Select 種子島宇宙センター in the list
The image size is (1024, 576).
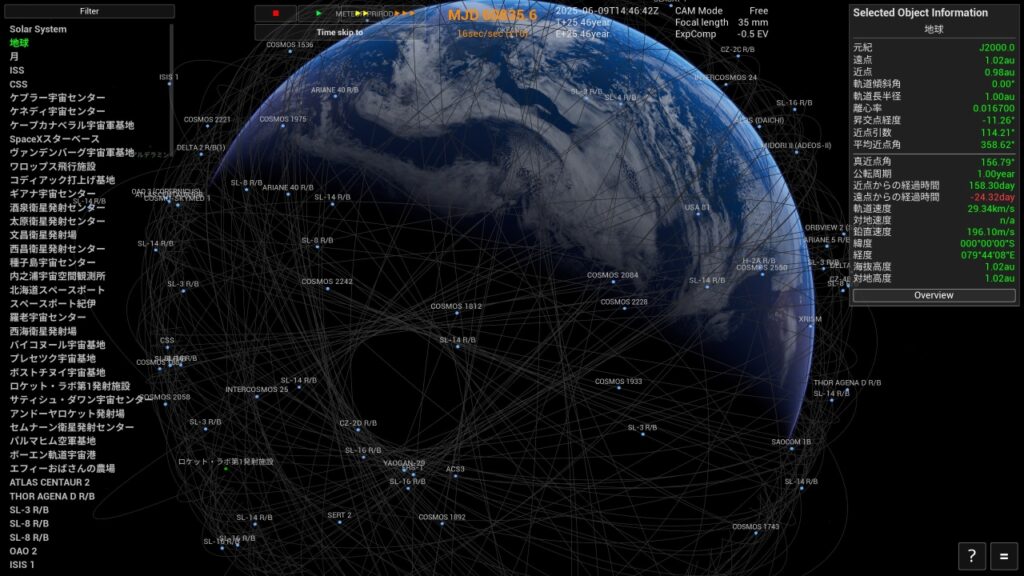click(53, 262)
